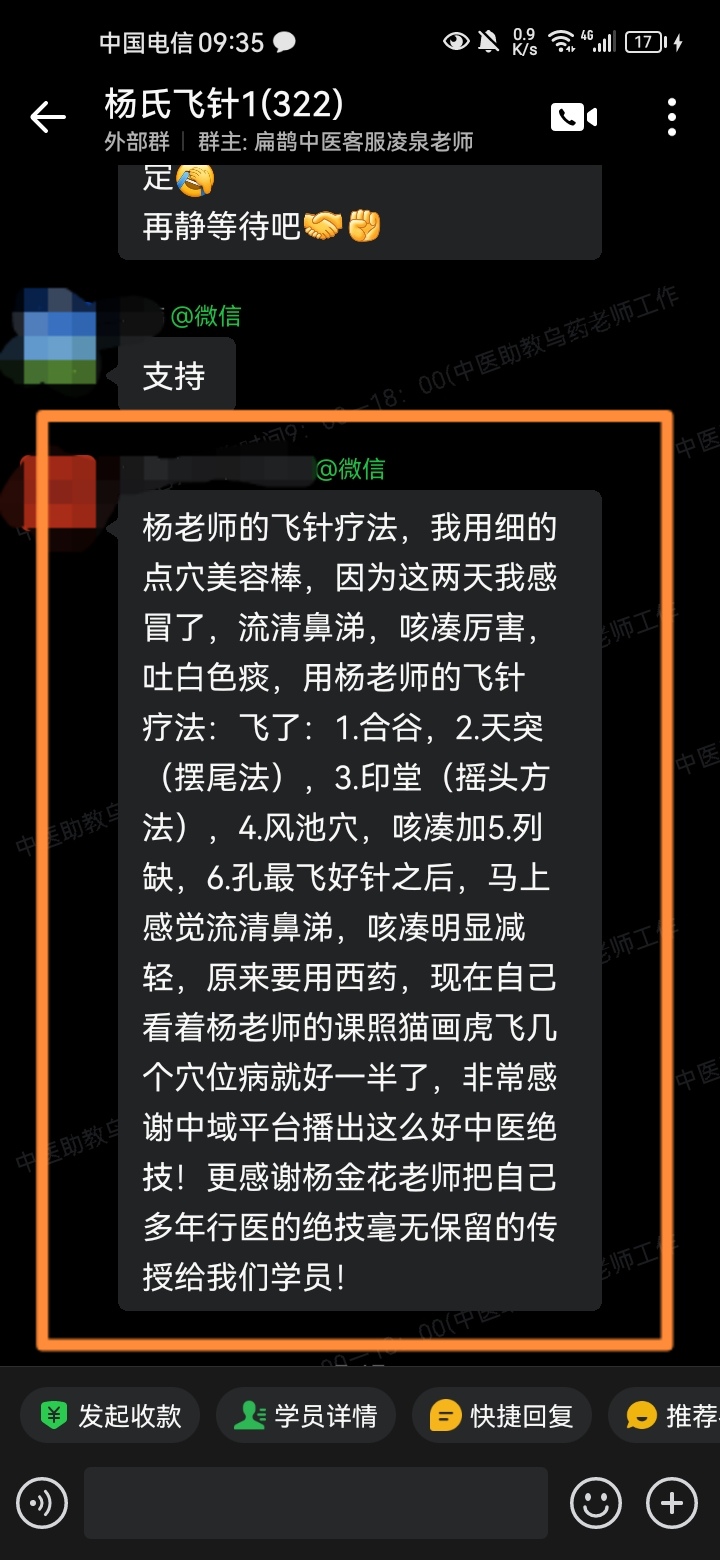Open the three-dot overflow menu
This screenshot has height=1560, width=720.
pos(672,118)
